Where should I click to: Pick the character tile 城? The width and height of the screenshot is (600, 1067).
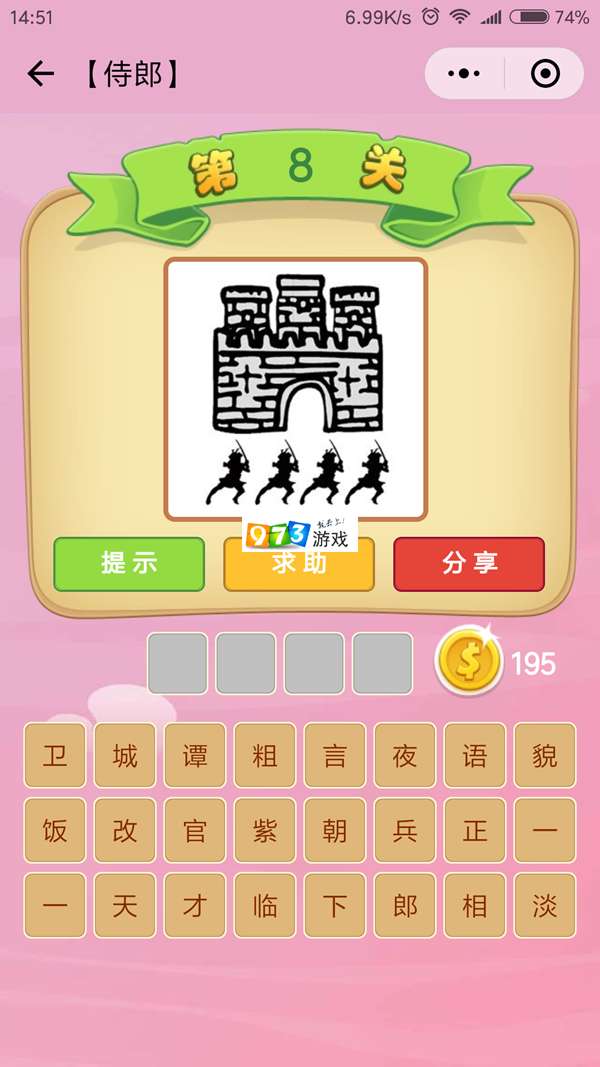pyautogui.click(x=125, y=755)
